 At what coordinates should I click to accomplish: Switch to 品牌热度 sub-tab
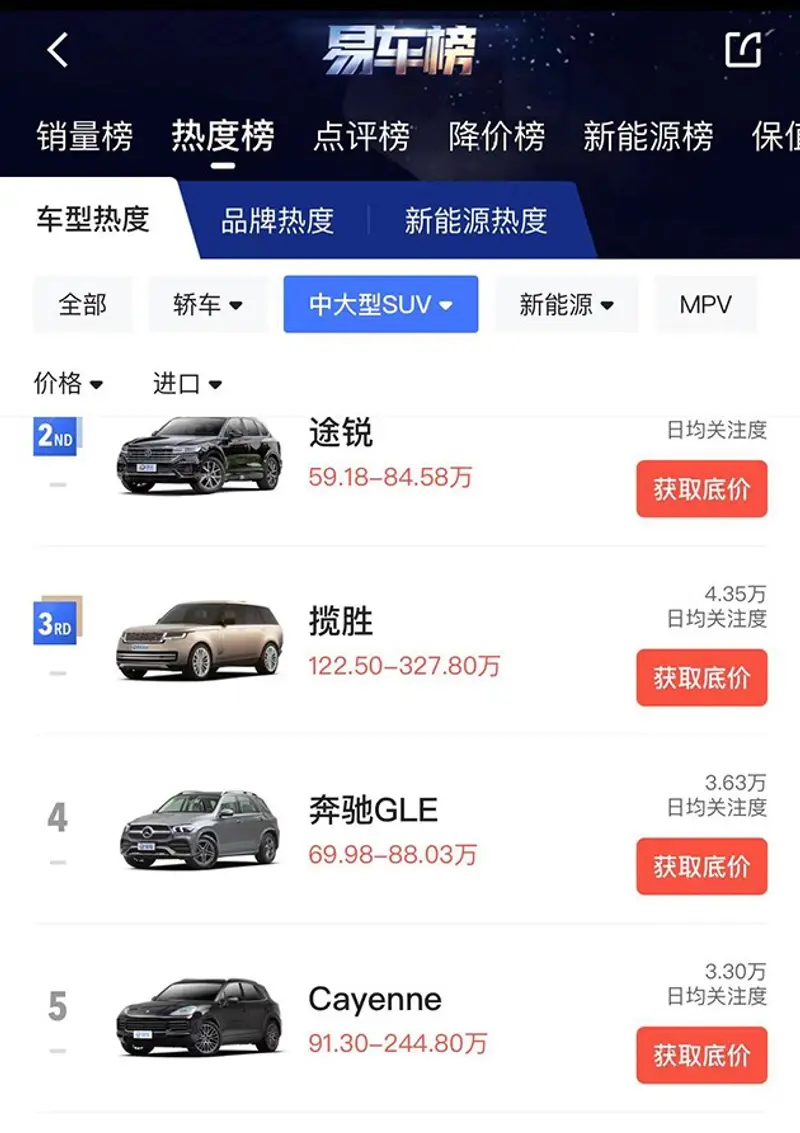coord(277,220)
